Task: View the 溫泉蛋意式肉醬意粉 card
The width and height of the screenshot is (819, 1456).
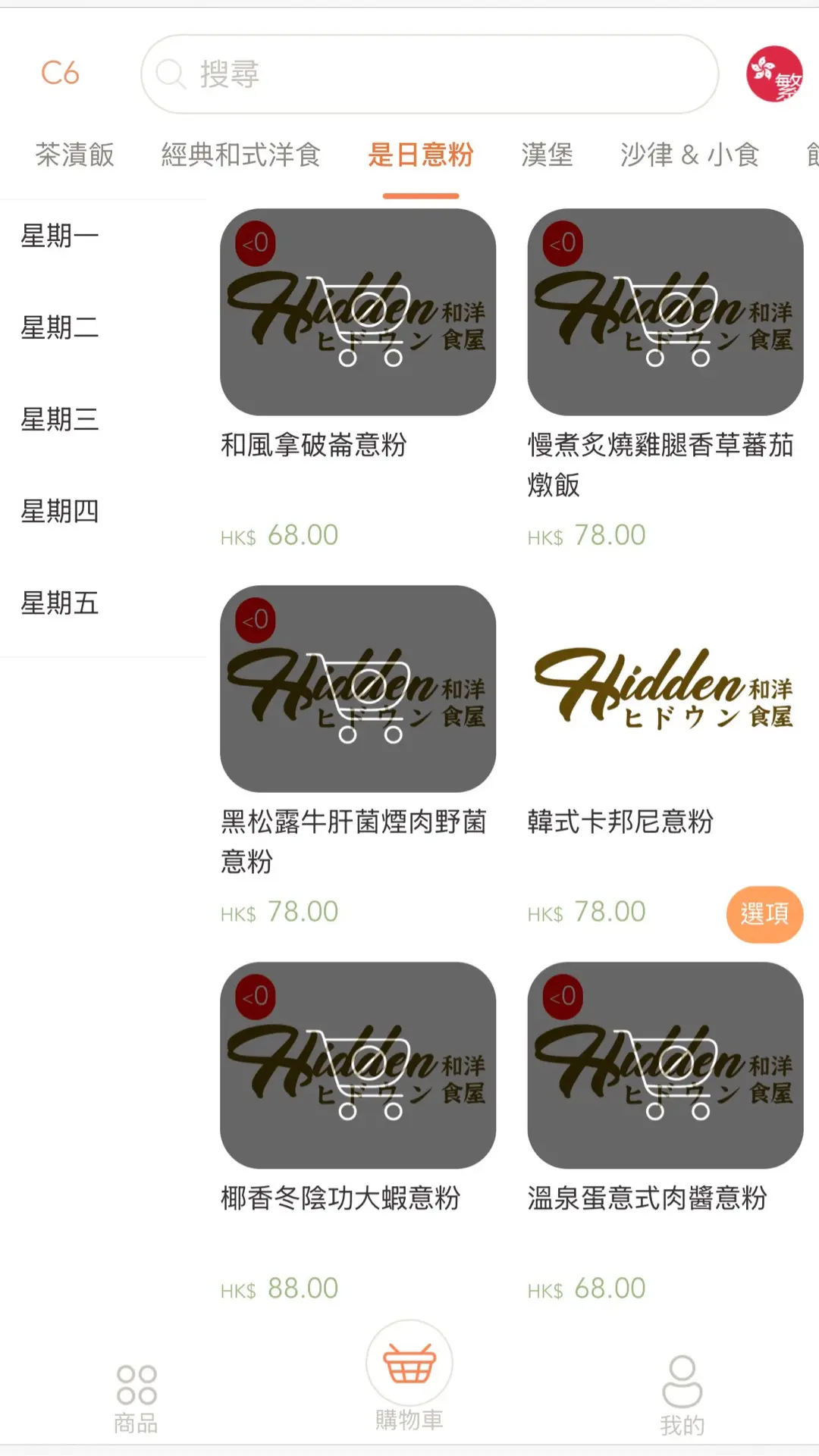Action: pos(664,1065)
